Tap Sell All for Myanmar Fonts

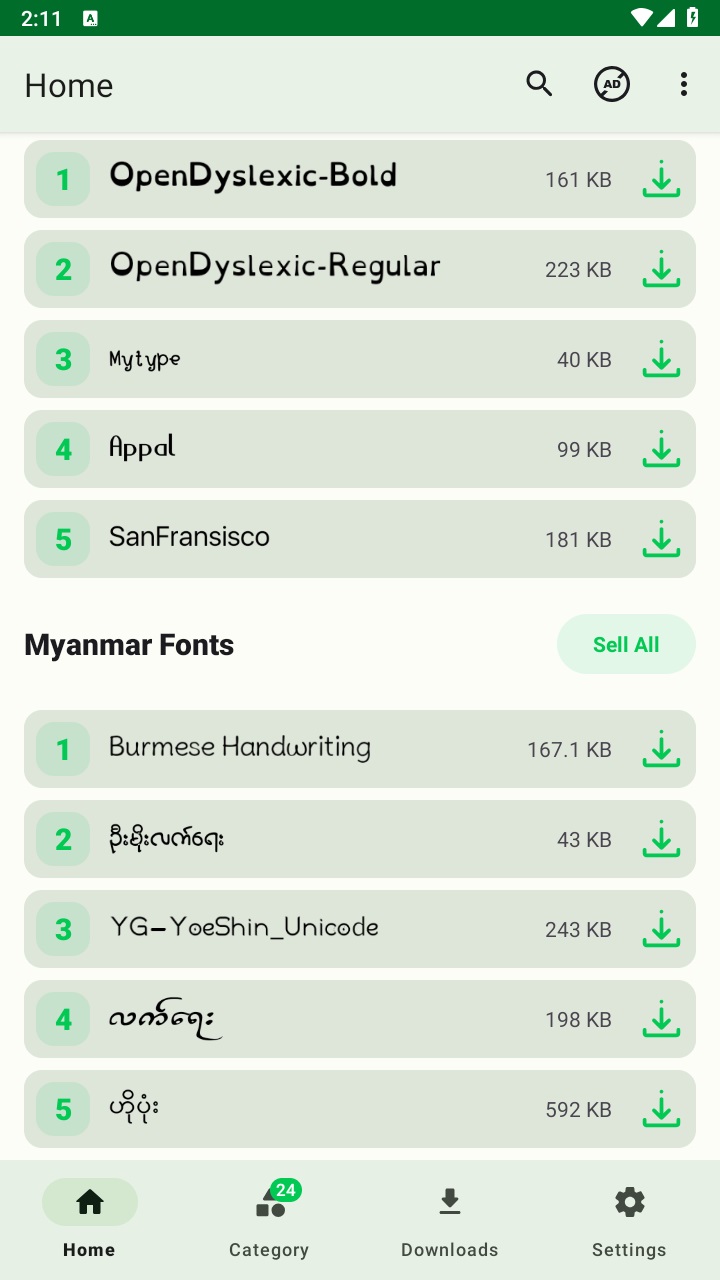[x=626, y=645]
